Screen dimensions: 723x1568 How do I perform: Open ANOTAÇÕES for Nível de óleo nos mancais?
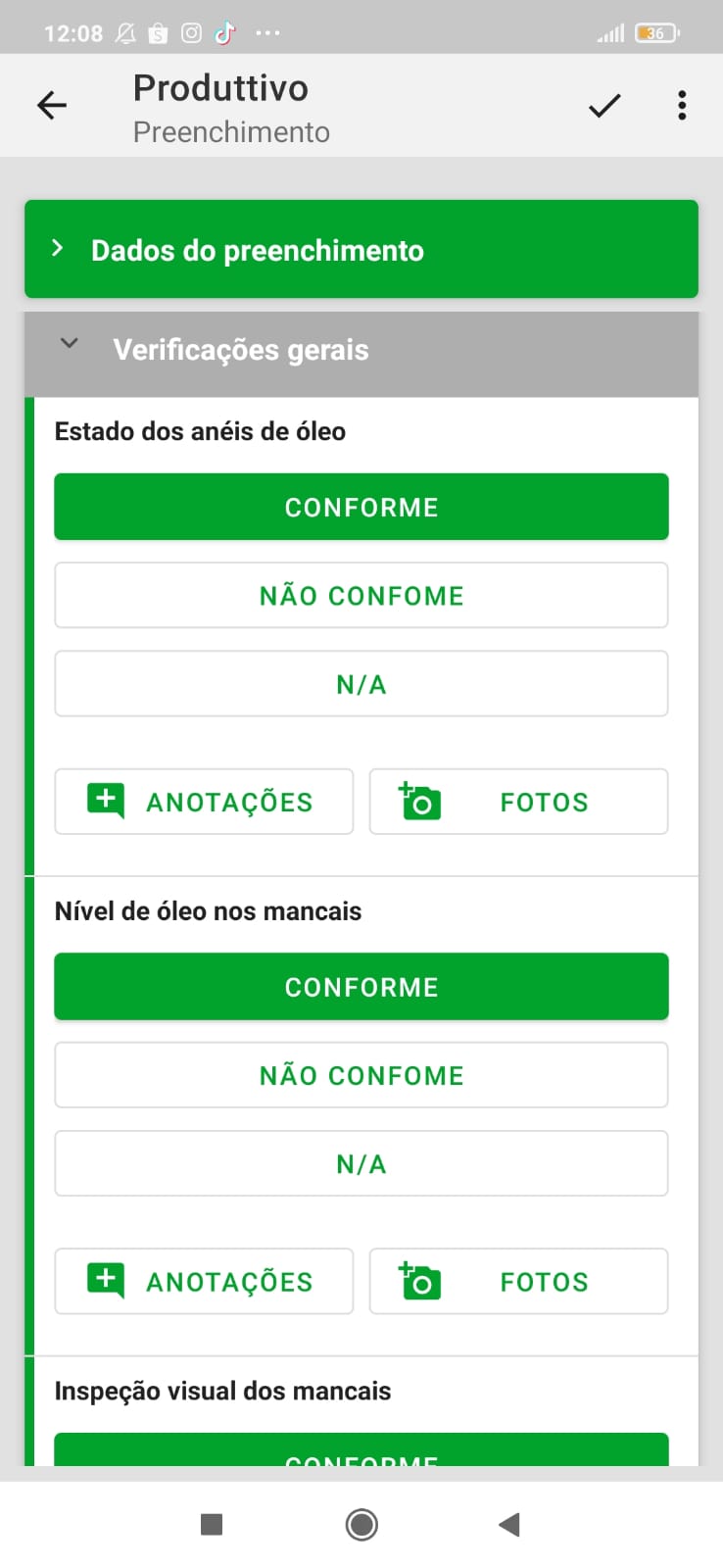click(203, 1281)
